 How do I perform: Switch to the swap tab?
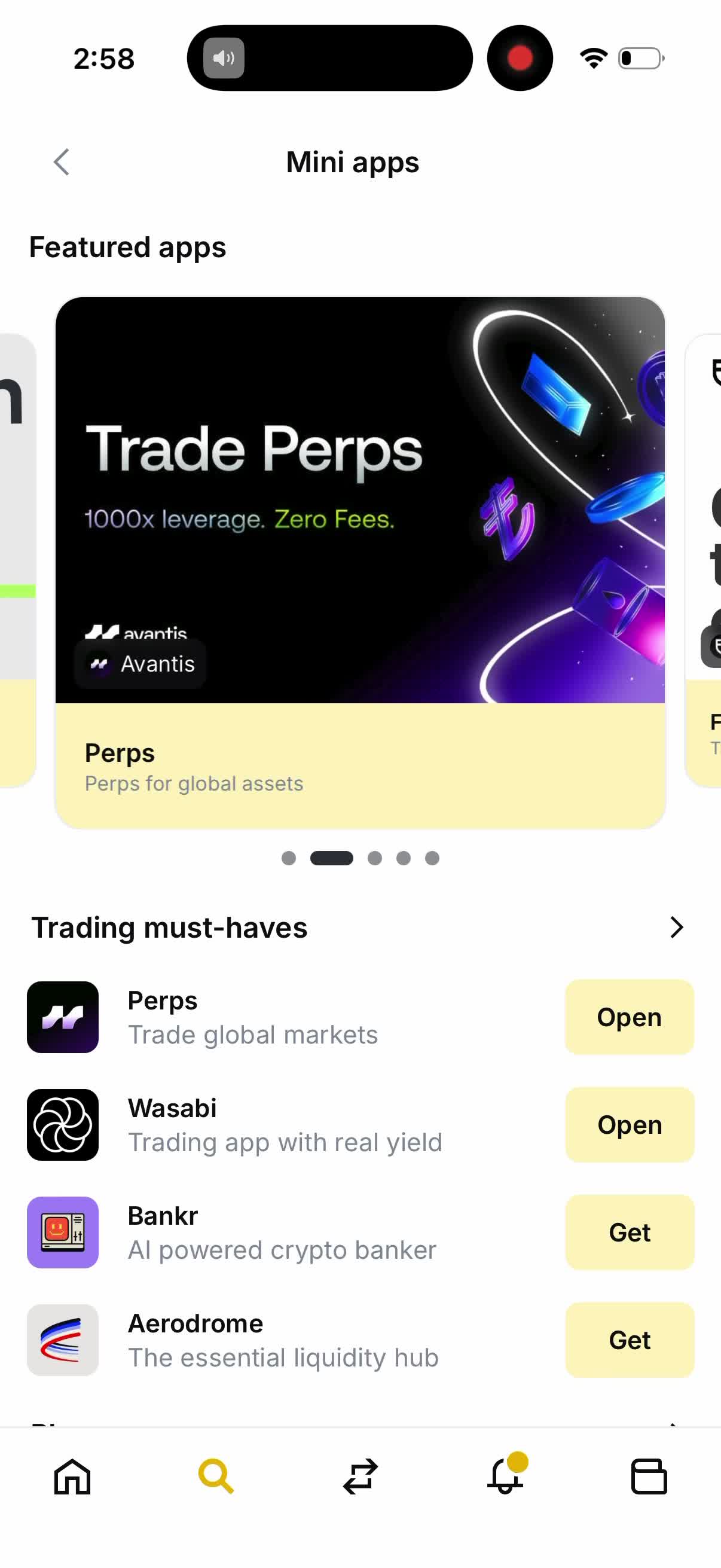360,1476
